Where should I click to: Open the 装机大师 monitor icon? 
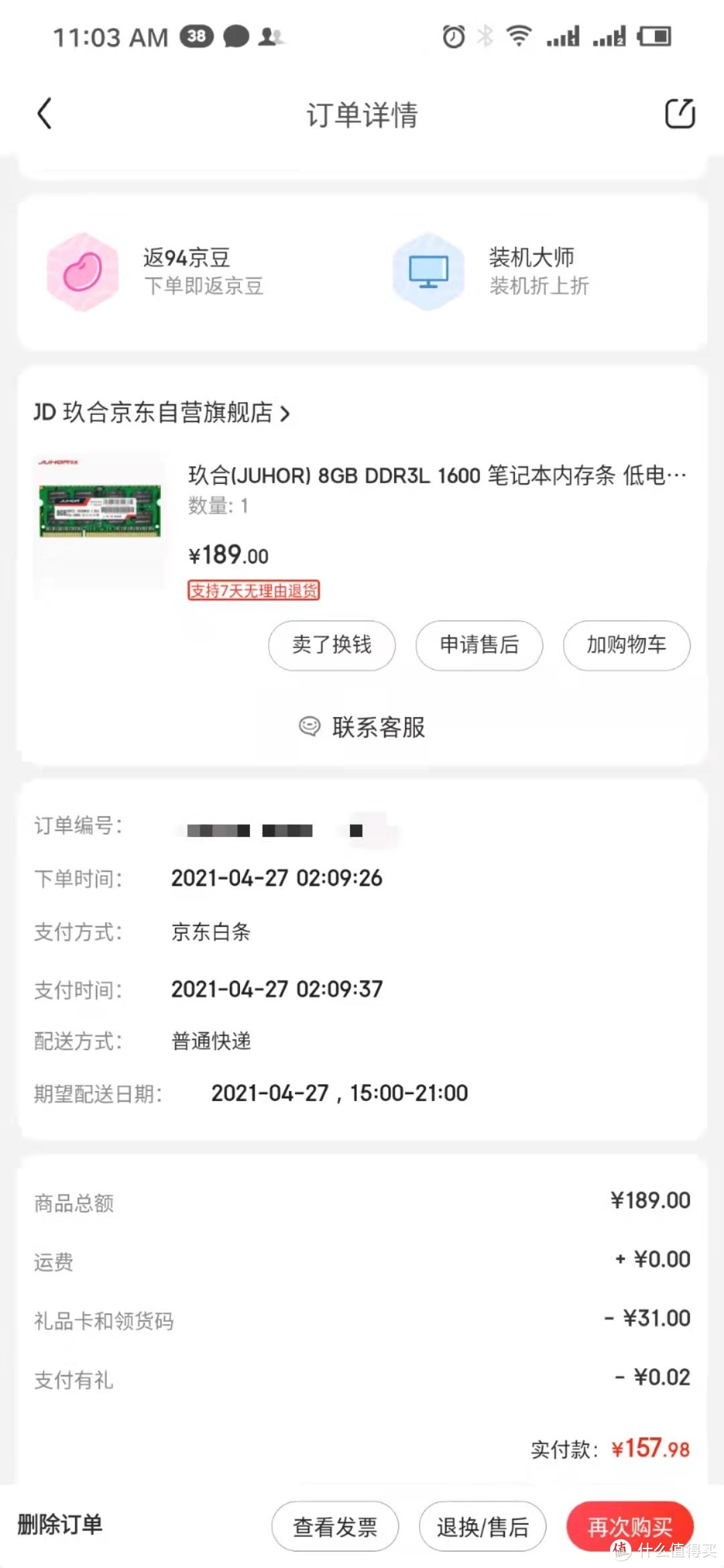click(429, 271)
